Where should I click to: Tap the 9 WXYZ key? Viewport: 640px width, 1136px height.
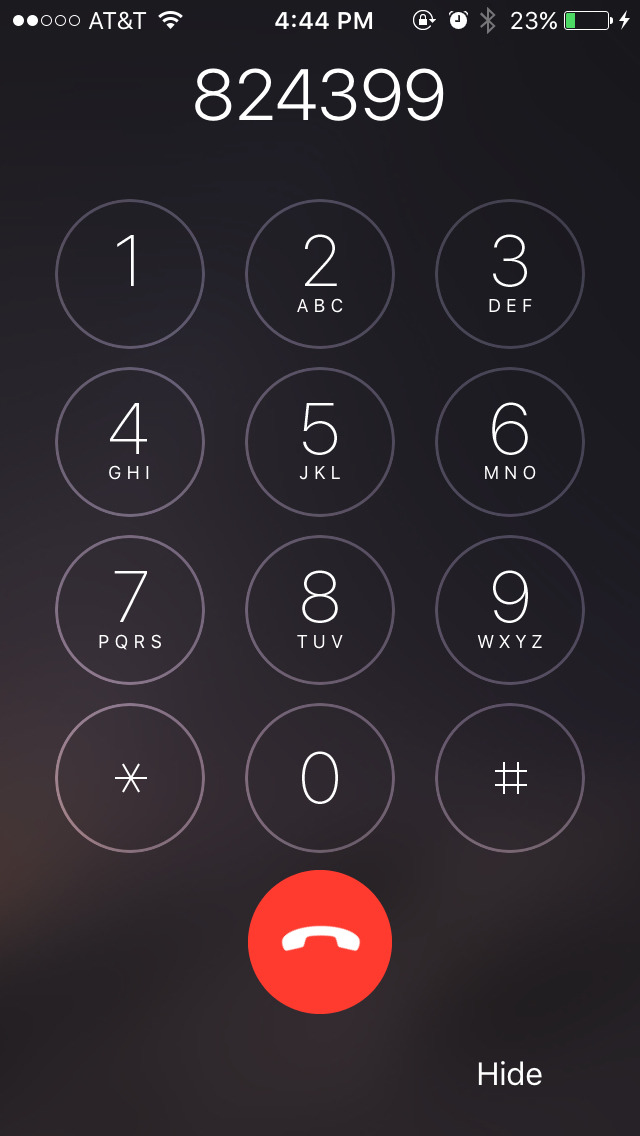tap(510, 610)
